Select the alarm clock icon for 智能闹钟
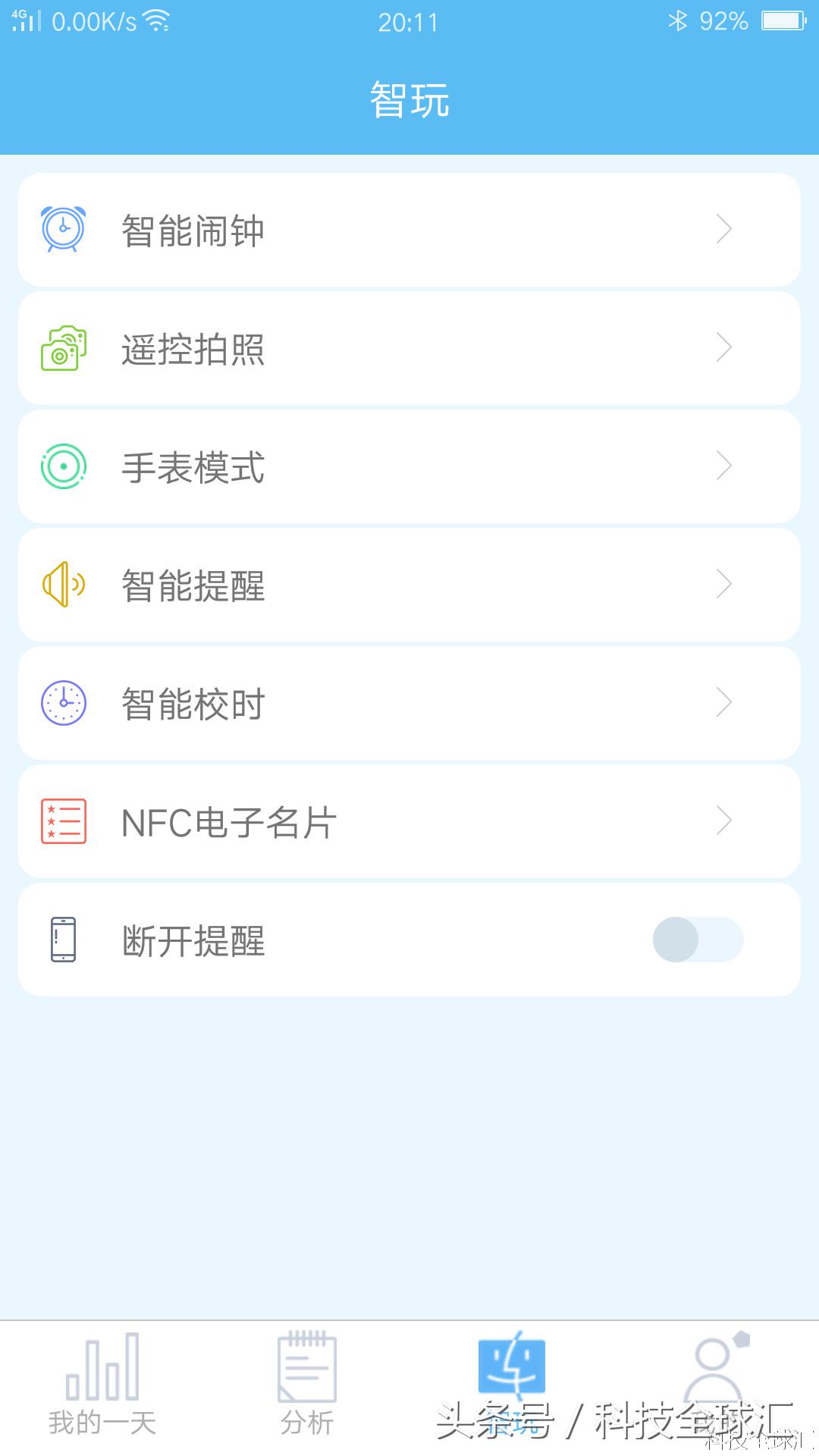The width and height of the screenshot is (819, 1456). point(63,229)
